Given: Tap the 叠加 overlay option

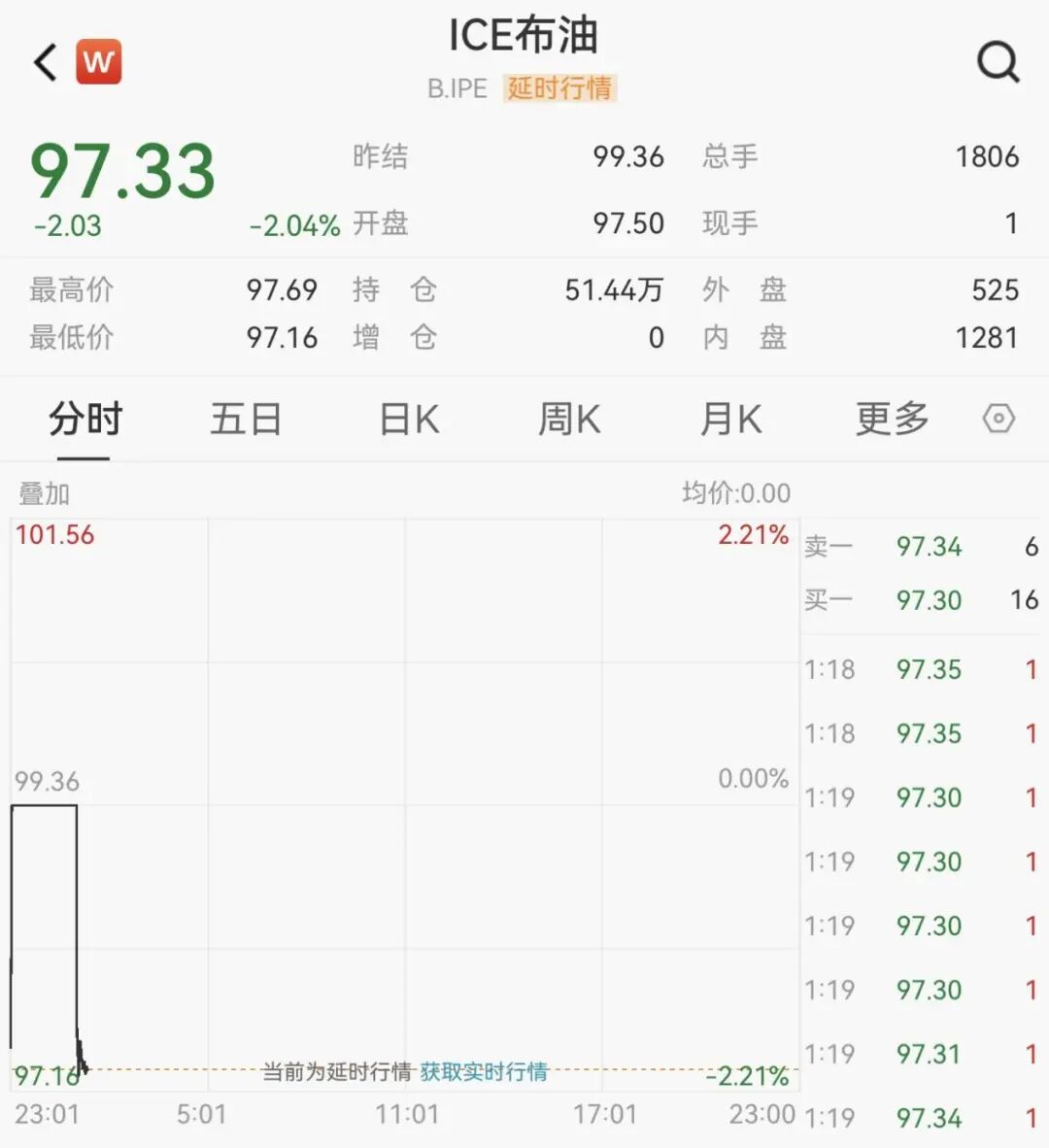Looking at the screenshot, I should pyautogui.click(x=45, y=493).
